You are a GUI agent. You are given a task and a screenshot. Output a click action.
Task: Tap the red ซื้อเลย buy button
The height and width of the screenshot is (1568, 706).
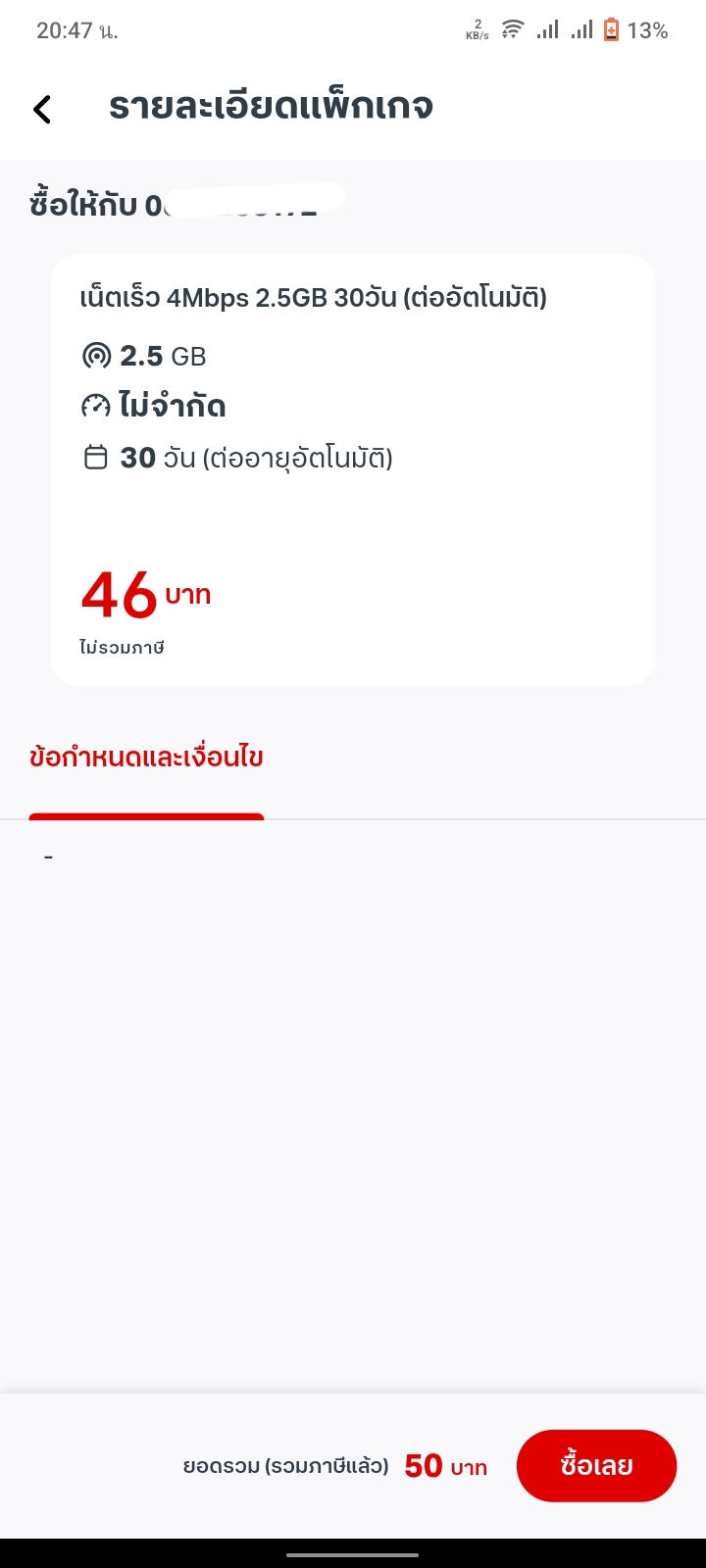click(x=596, y=1466)
